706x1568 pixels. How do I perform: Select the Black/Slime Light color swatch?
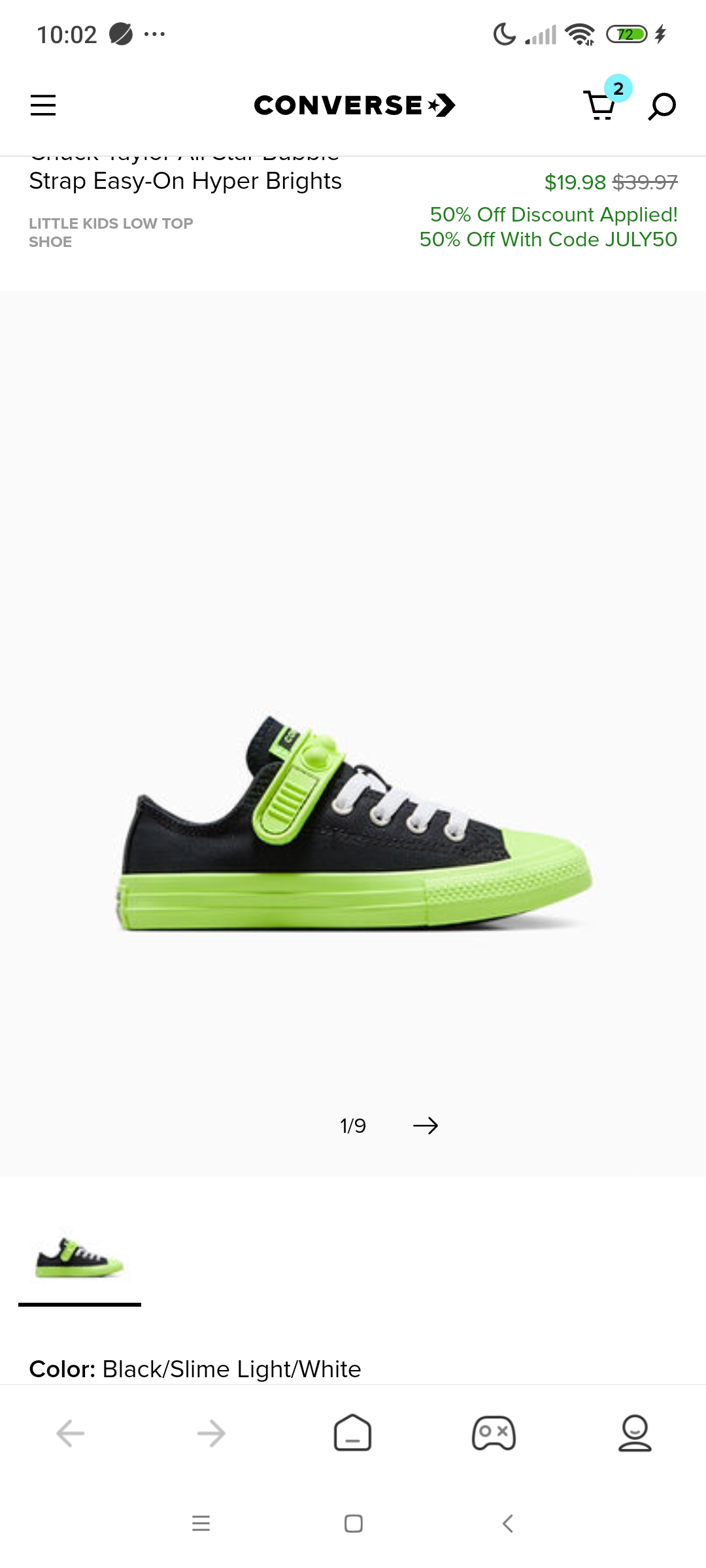point(80,1258)
